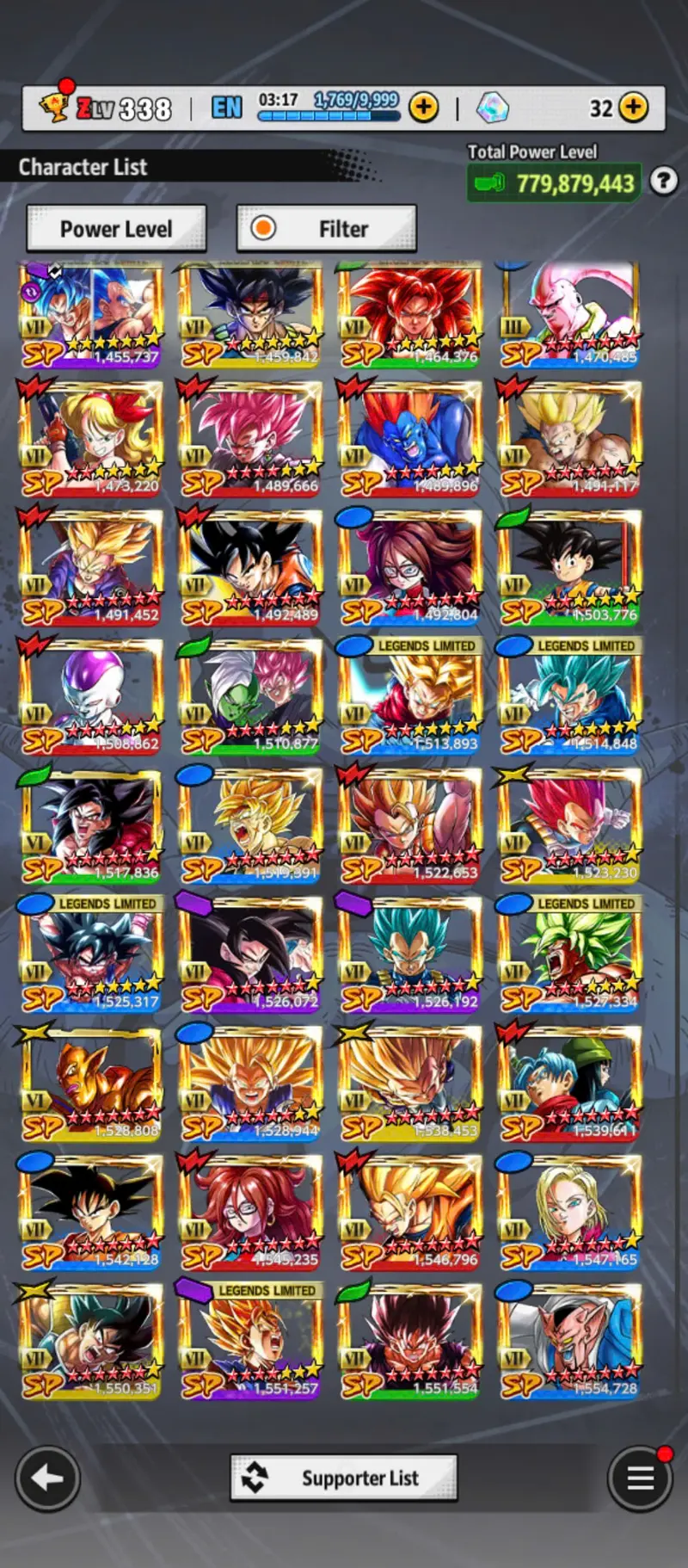Go back with the arrow button
The image size is (688, 1568).
pyautogui.click(x=47, y=1478)
